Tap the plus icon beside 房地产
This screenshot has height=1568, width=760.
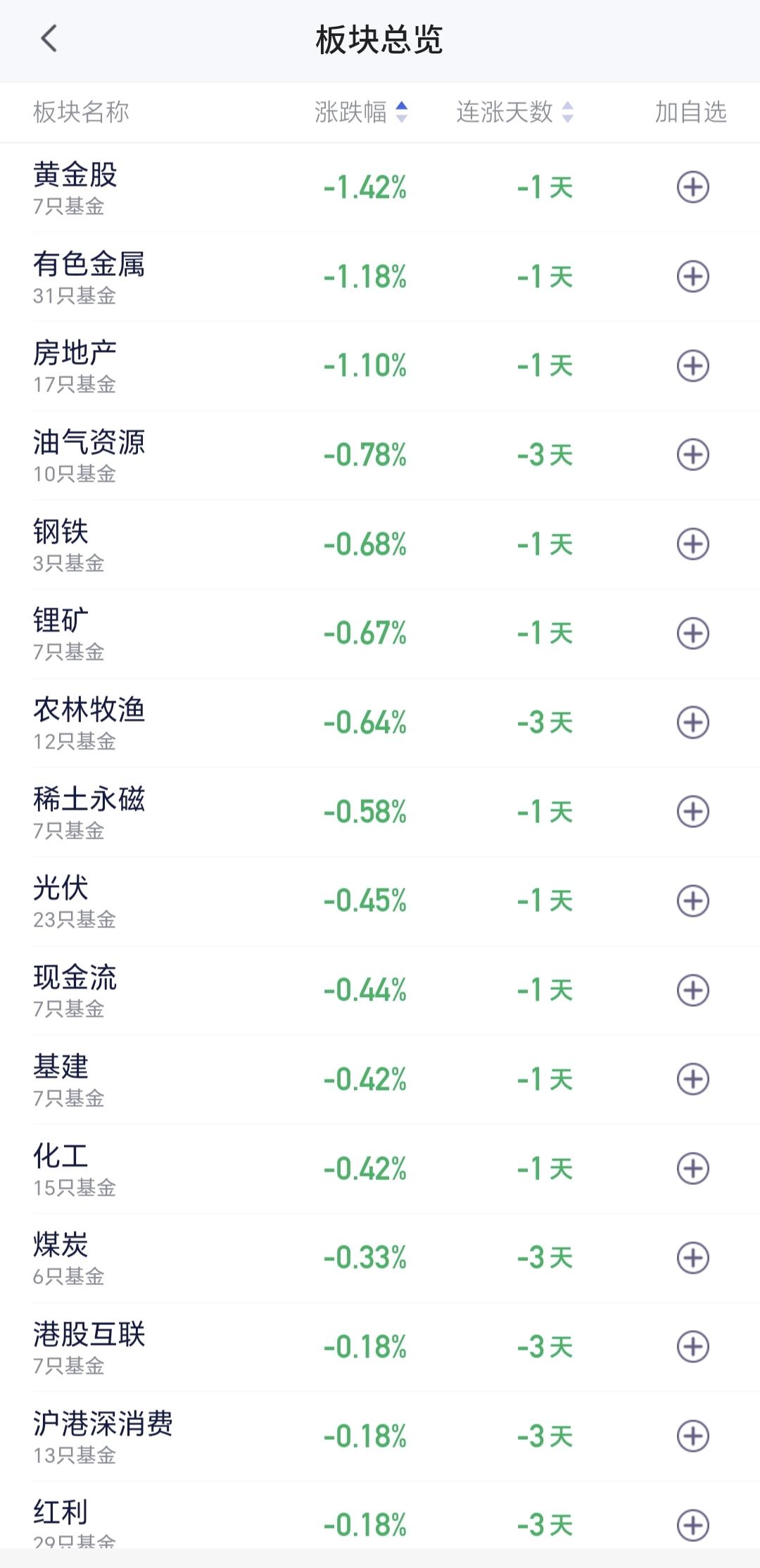pyautogui.click(x=692, y=365)
